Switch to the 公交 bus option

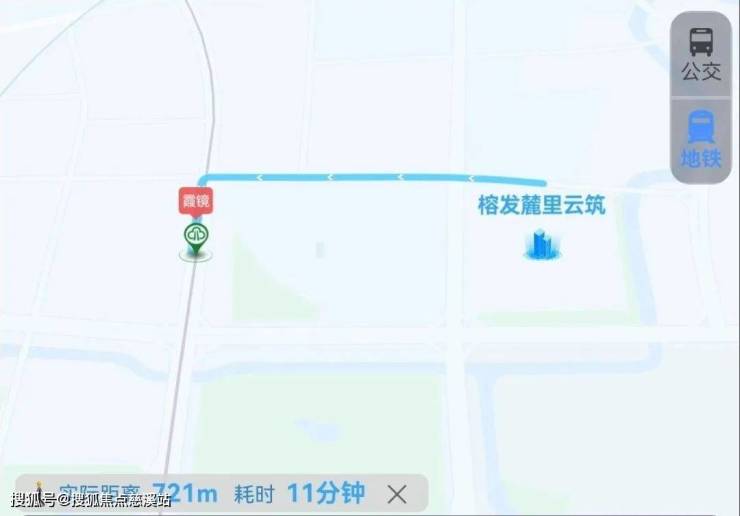pyautogui.click(x=701, y=54)
